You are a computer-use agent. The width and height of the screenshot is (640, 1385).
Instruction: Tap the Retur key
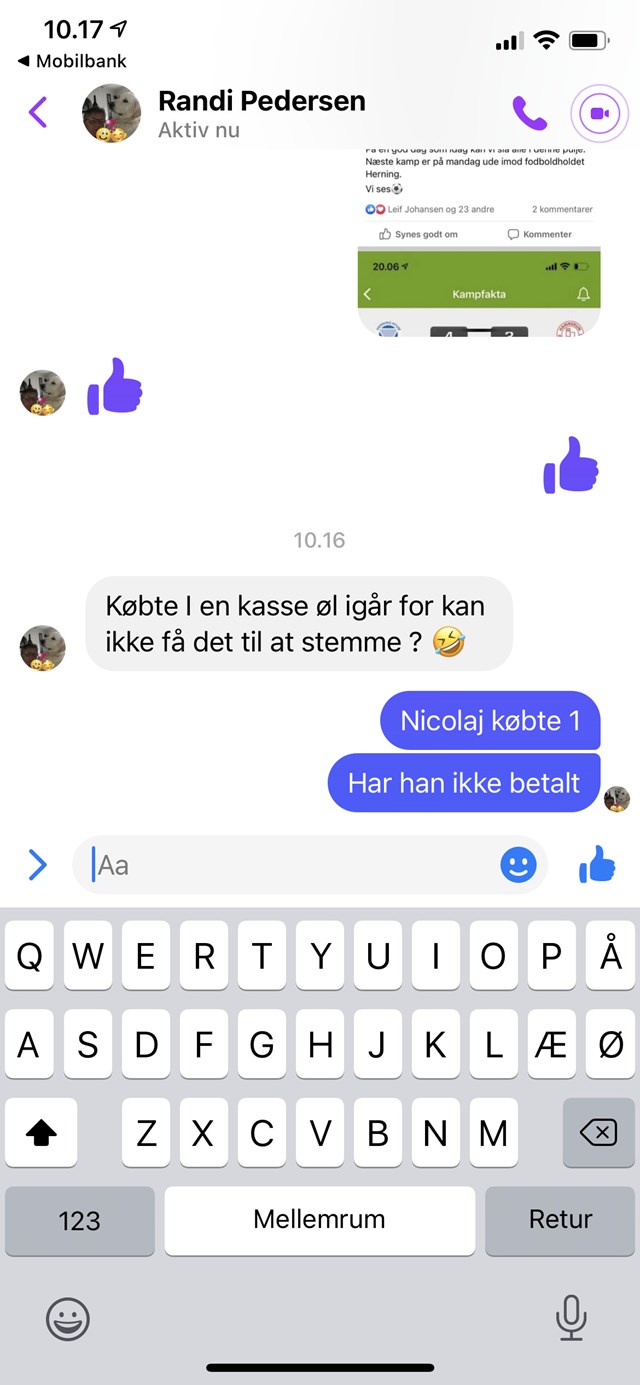560,1220
